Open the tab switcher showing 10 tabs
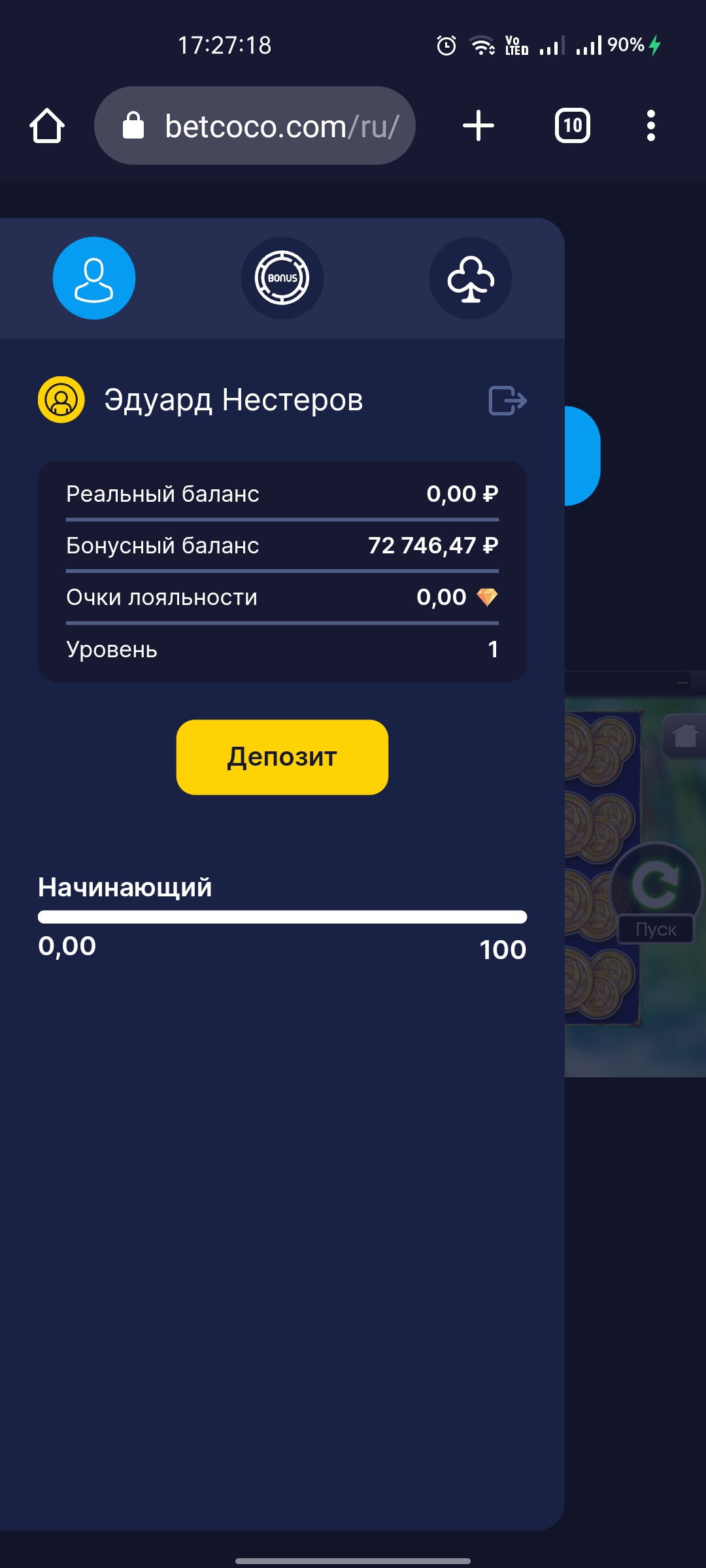Screen dimensions: 706x1568 coord(572,125)
